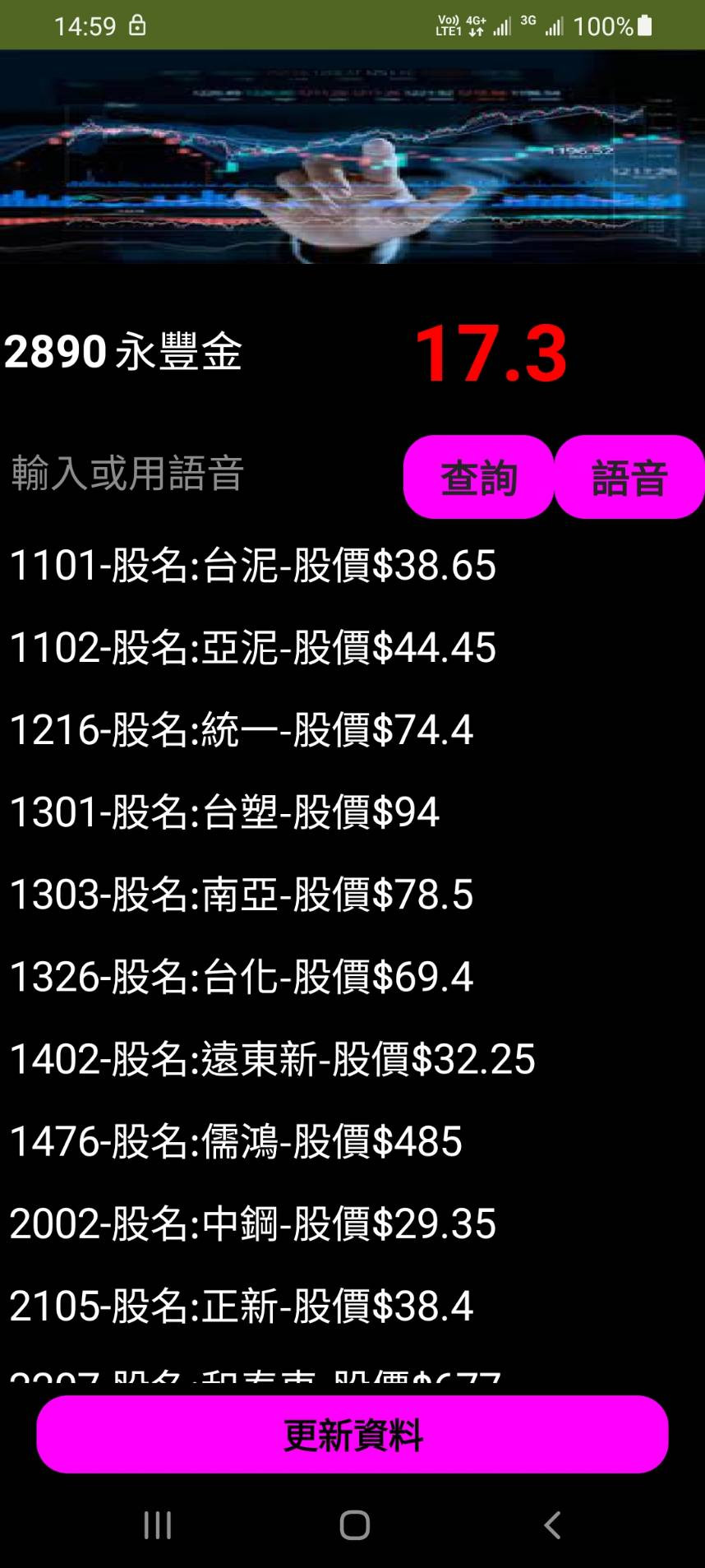Tap the 1402 遠東新 stock entry
The image size is (705, 1568).
pyautogui.click(x=272, y=1059)
